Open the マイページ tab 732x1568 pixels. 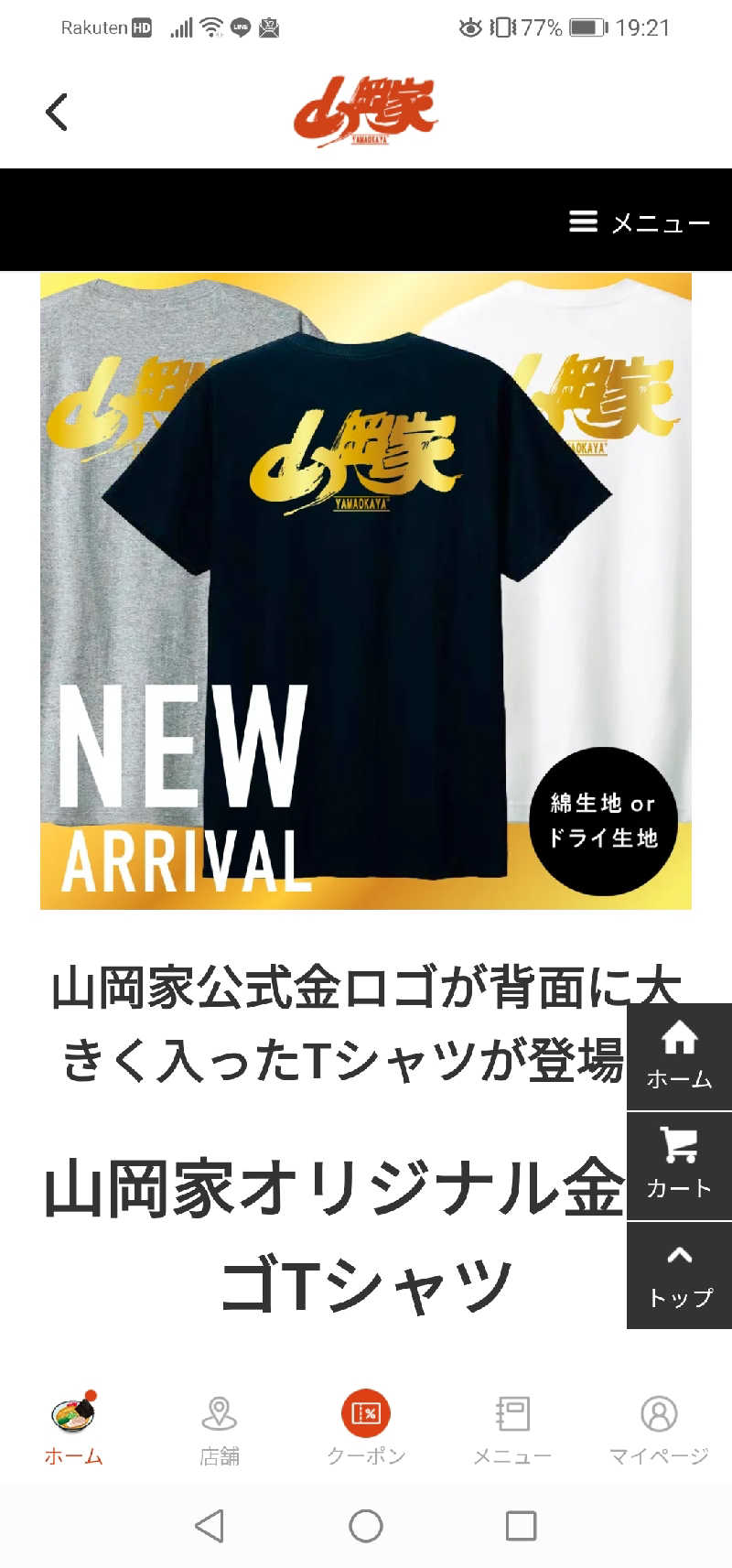tap(659, 1428)
